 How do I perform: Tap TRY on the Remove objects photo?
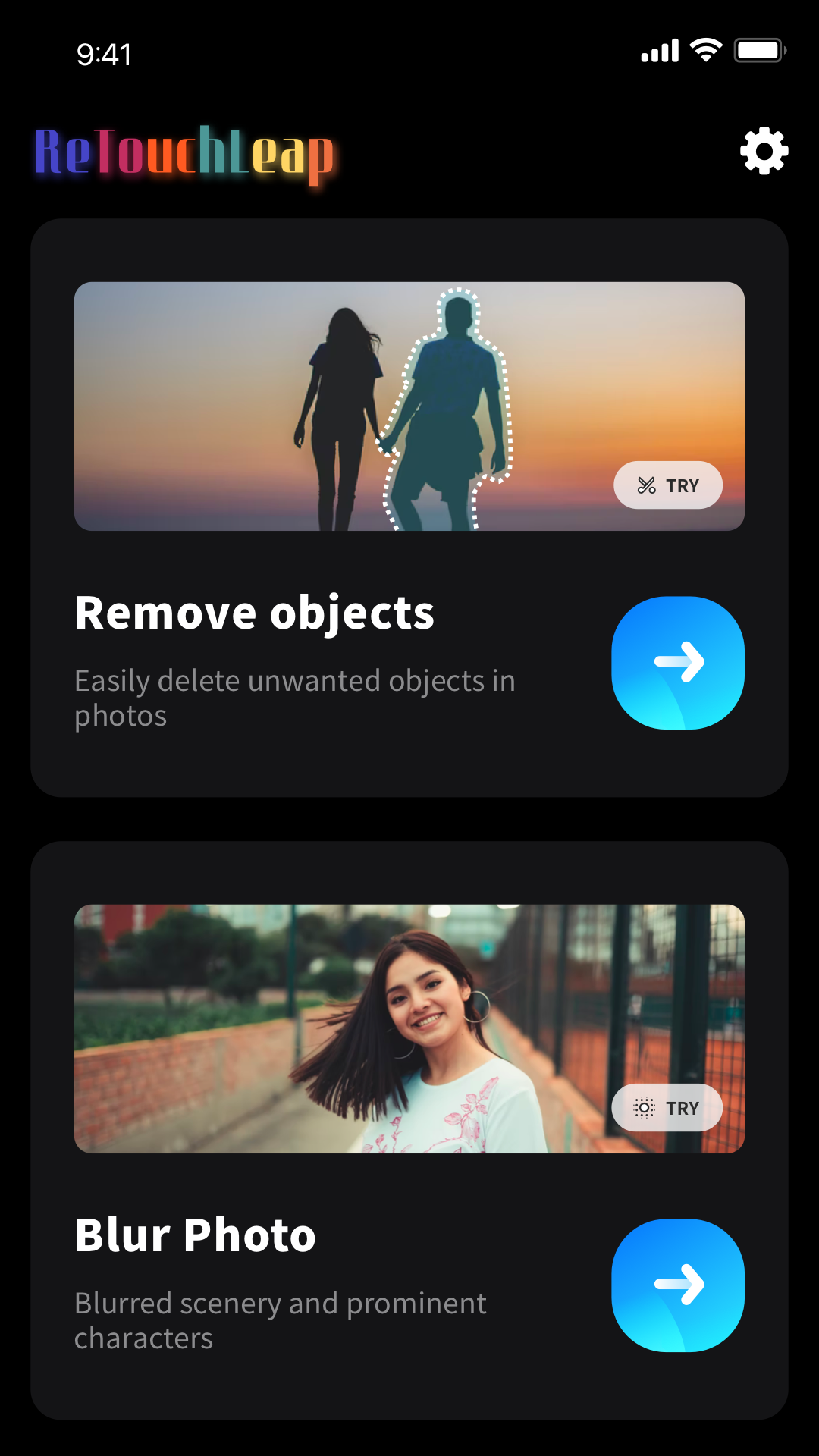667,485
